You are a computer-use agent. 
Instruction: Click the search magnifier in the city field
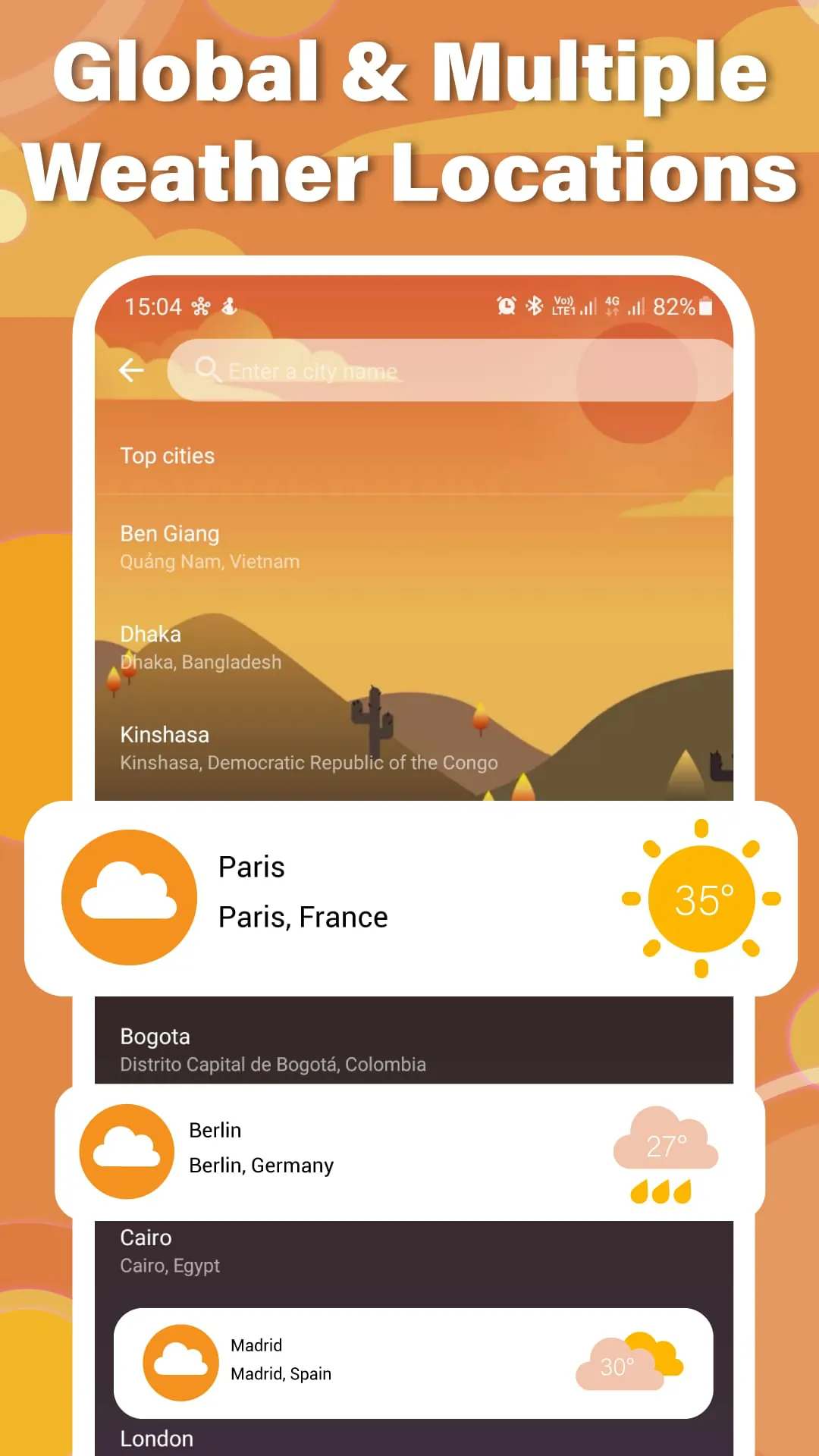(206, 371)
